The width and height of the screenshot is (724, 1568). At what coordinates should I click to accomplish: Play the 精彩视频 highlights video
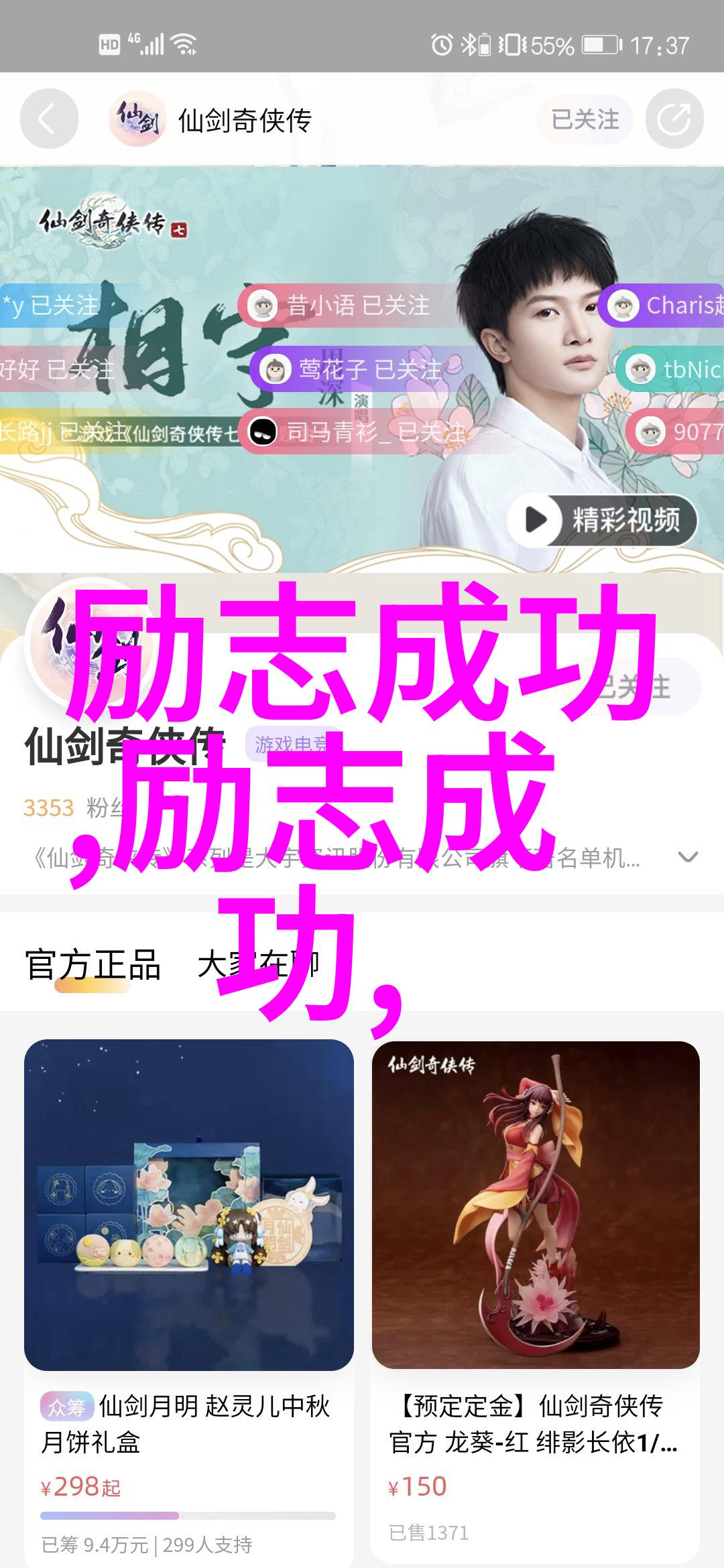click(x=602, y=520)
